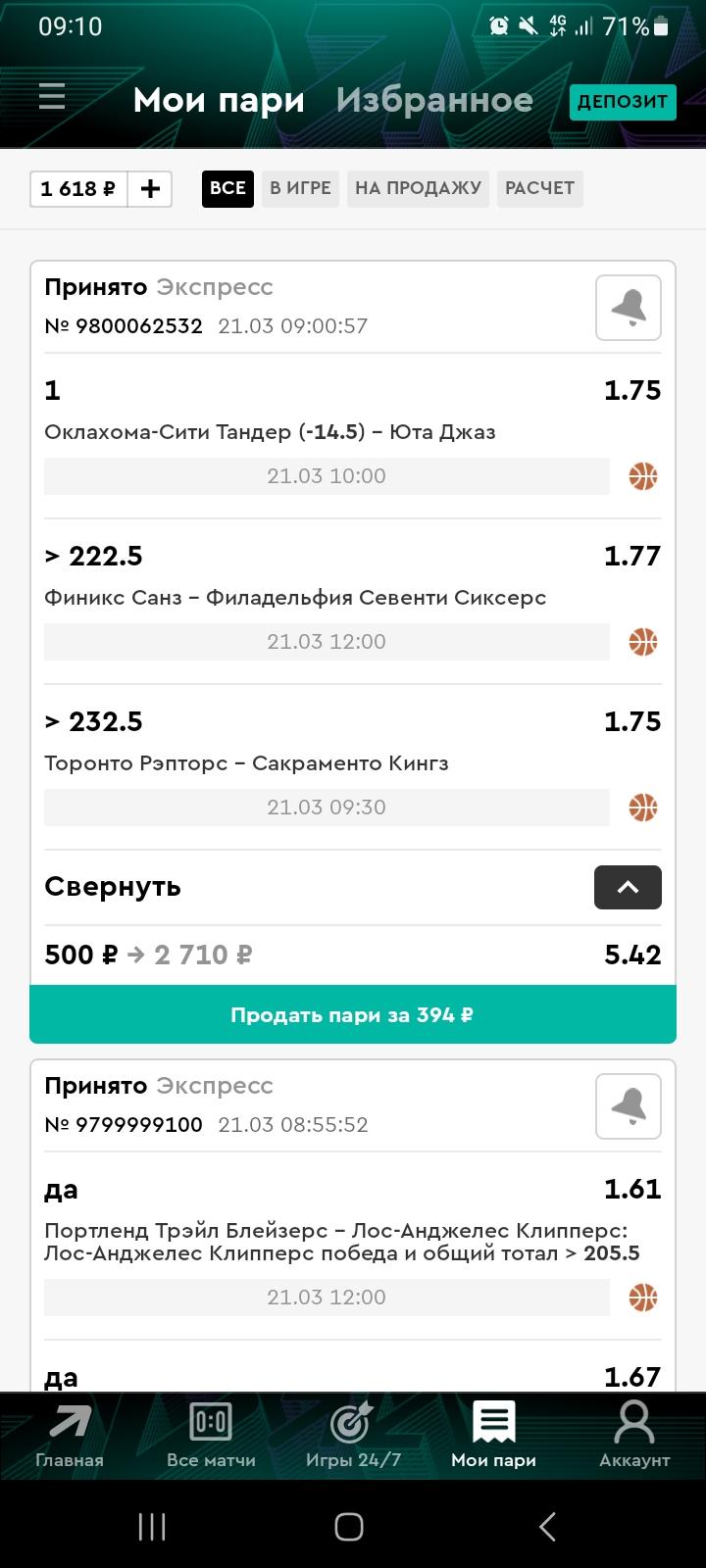
Task: Open the Оклахома-Сити Тандер – Юта Джаз match
Action: pos(270,432)
